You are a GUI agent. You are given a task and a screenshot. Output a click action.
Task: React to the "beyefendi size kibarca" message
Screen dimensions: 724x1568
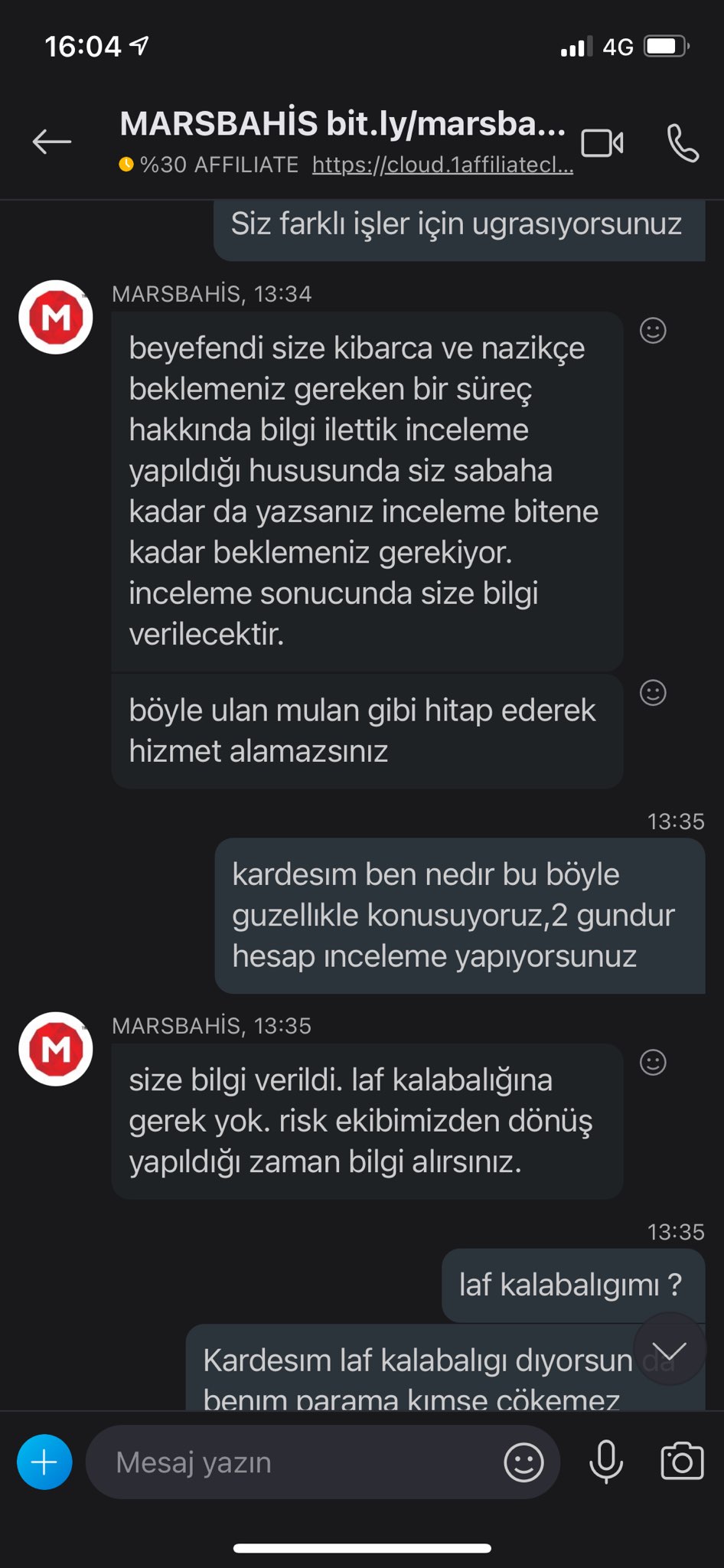pyautogui.click(x=653, y=331)
